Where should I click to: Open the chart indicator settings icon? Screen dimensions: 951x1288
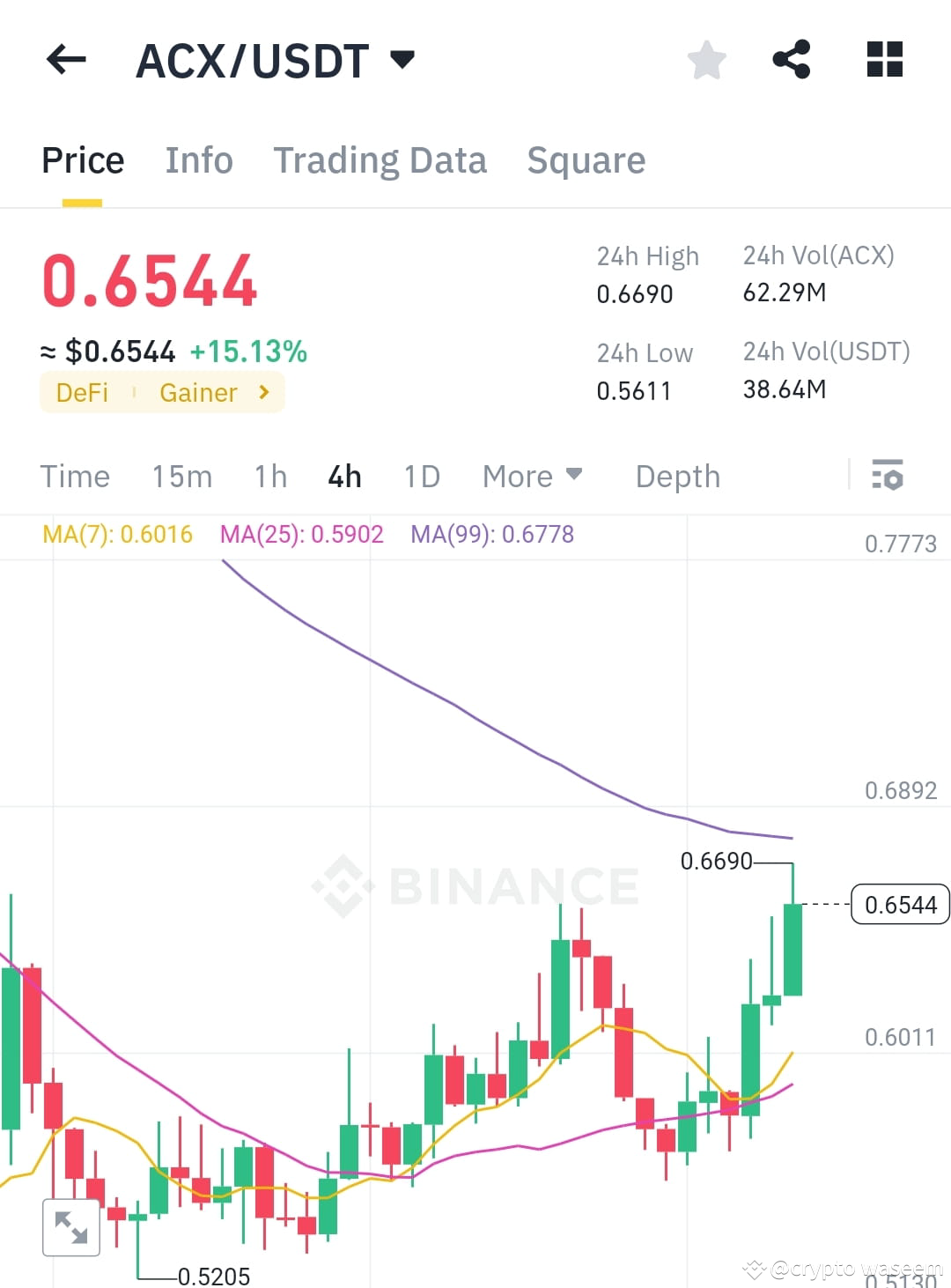click(x=888, y=476)
